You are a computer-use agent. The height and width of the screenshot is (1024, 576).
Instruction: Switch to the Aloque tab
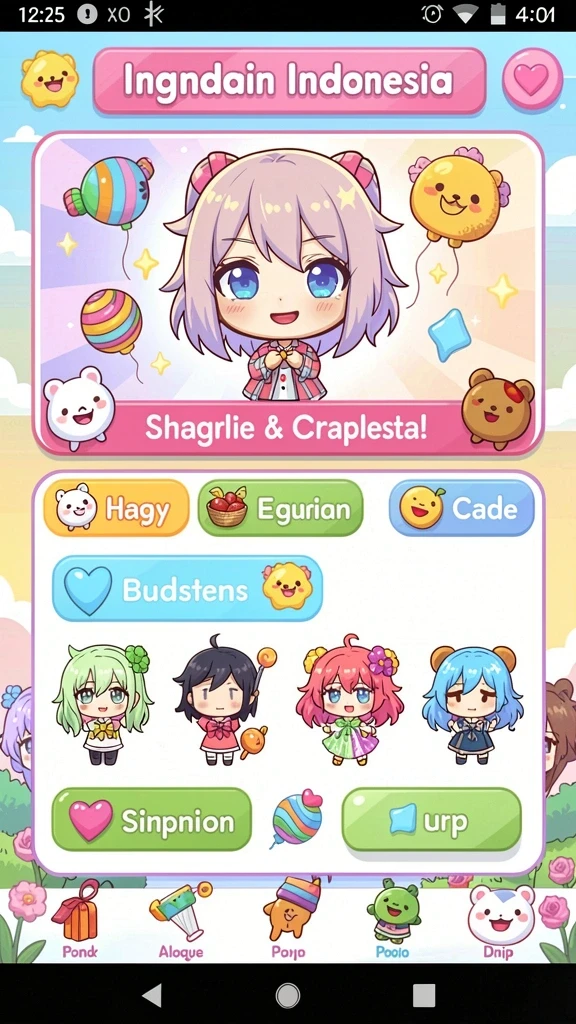pyautogui.click(x=181, y=920)
